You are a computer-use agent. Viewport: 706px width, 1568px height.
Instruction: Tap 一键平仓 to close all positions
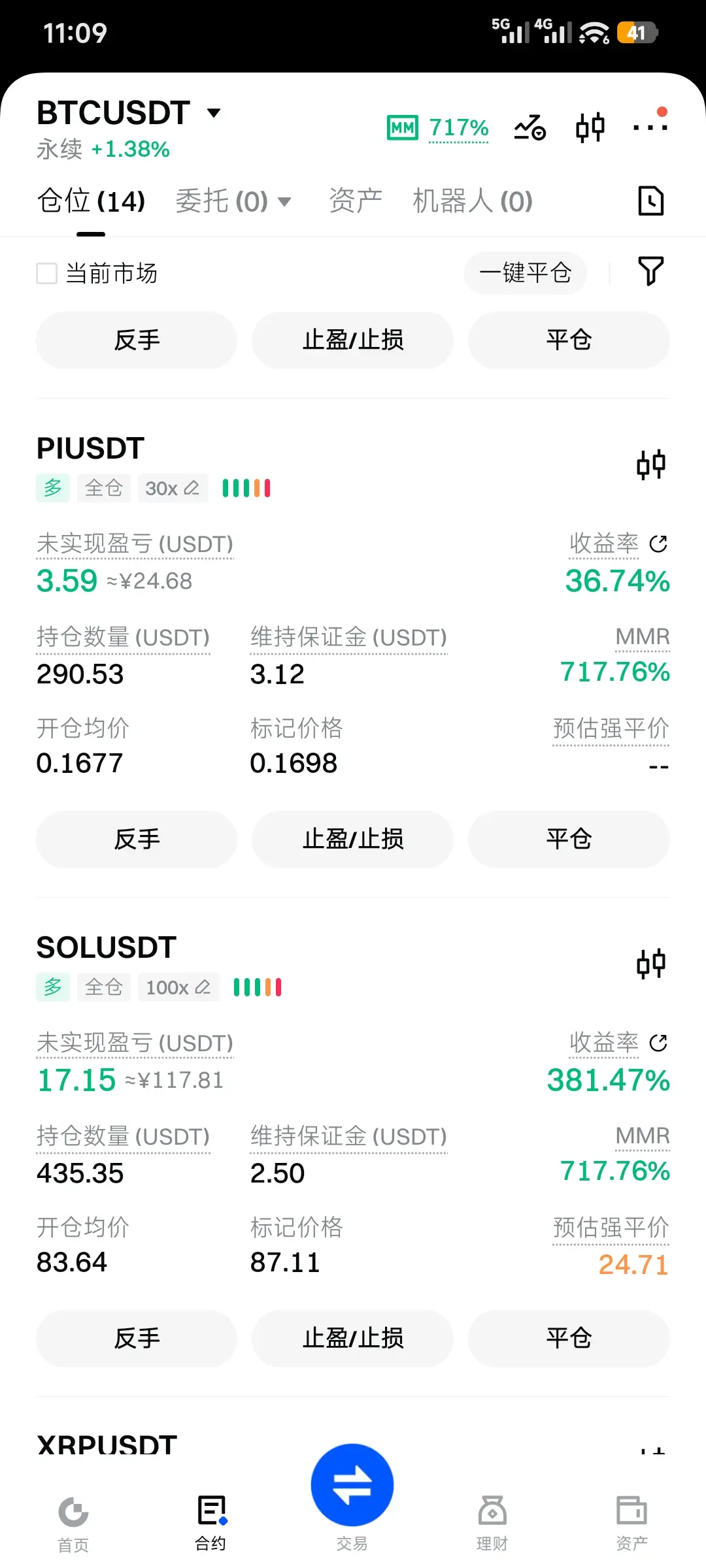(526, 272)
